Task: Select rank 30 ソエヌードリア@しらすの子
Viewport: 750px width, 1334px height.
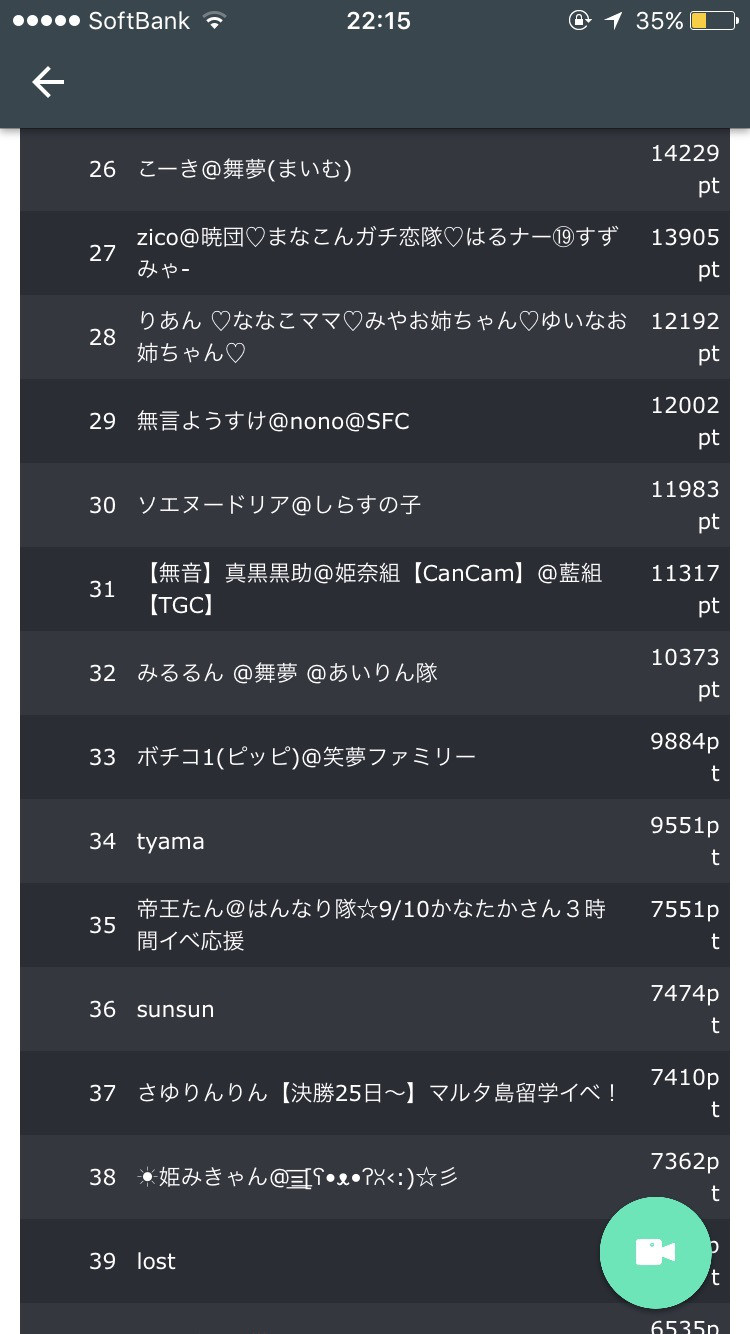Action: (375, 505)
